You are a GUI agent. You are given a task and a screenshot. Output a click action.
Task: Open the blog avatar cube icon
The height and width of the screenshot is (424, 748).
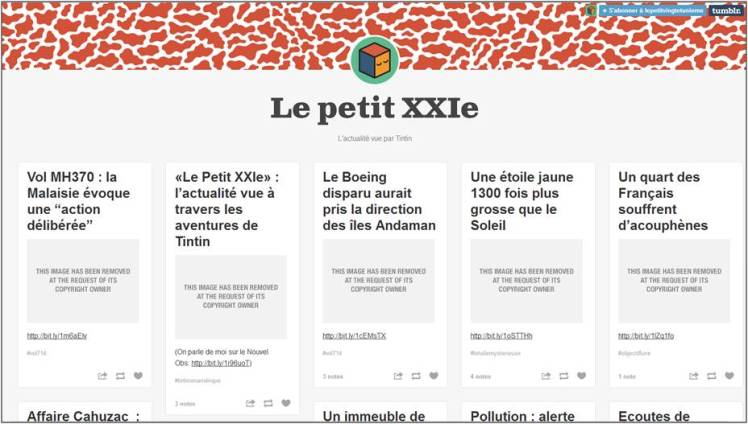pyautogui.click(x=374, y=60)
